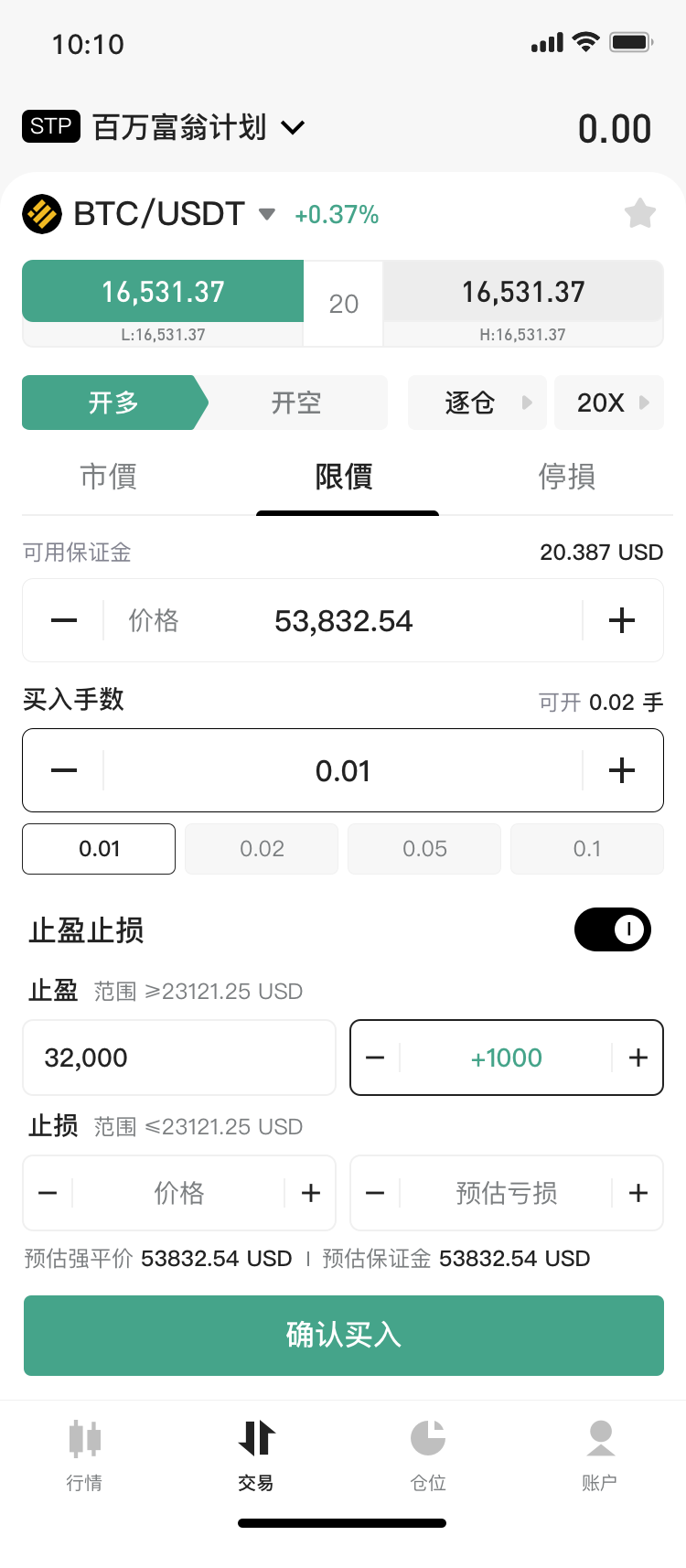This screenshot has height=1568, width=686.
Task: Open the 逐仓 margin mode selector
Action: click(x=477, y=403)
